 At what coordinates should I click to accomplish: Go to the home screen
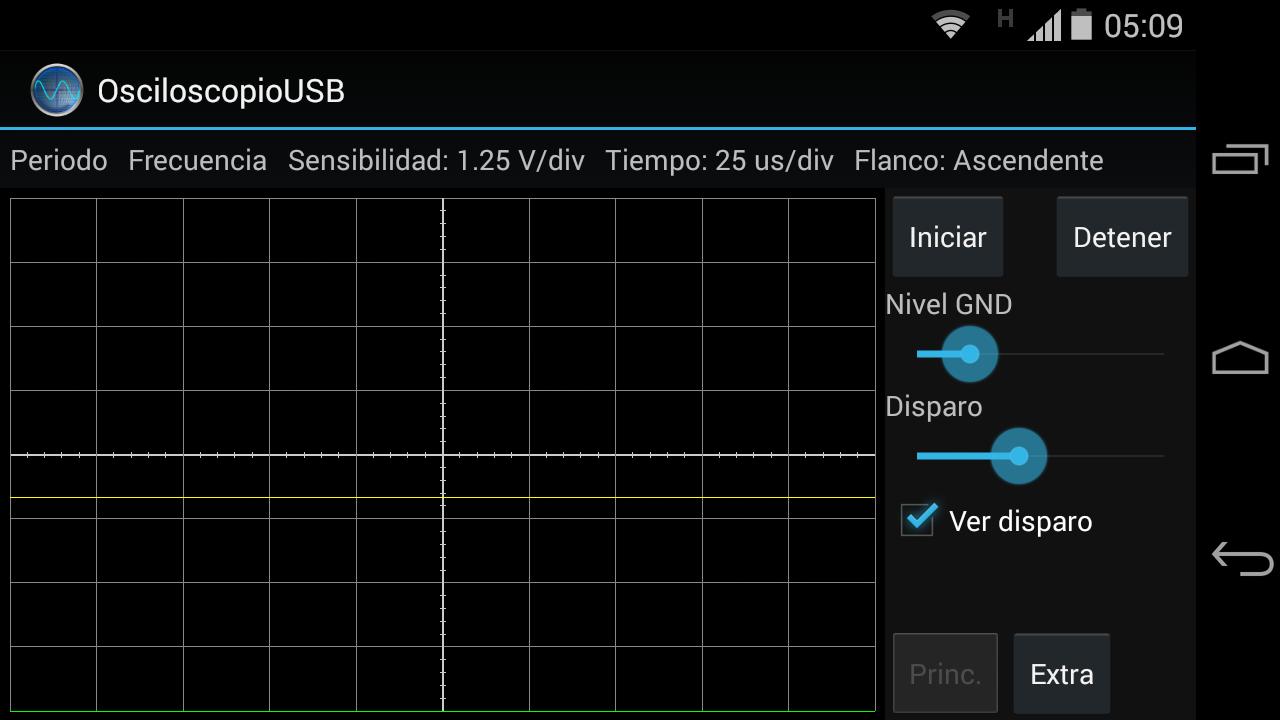[x=1240, y=358]
